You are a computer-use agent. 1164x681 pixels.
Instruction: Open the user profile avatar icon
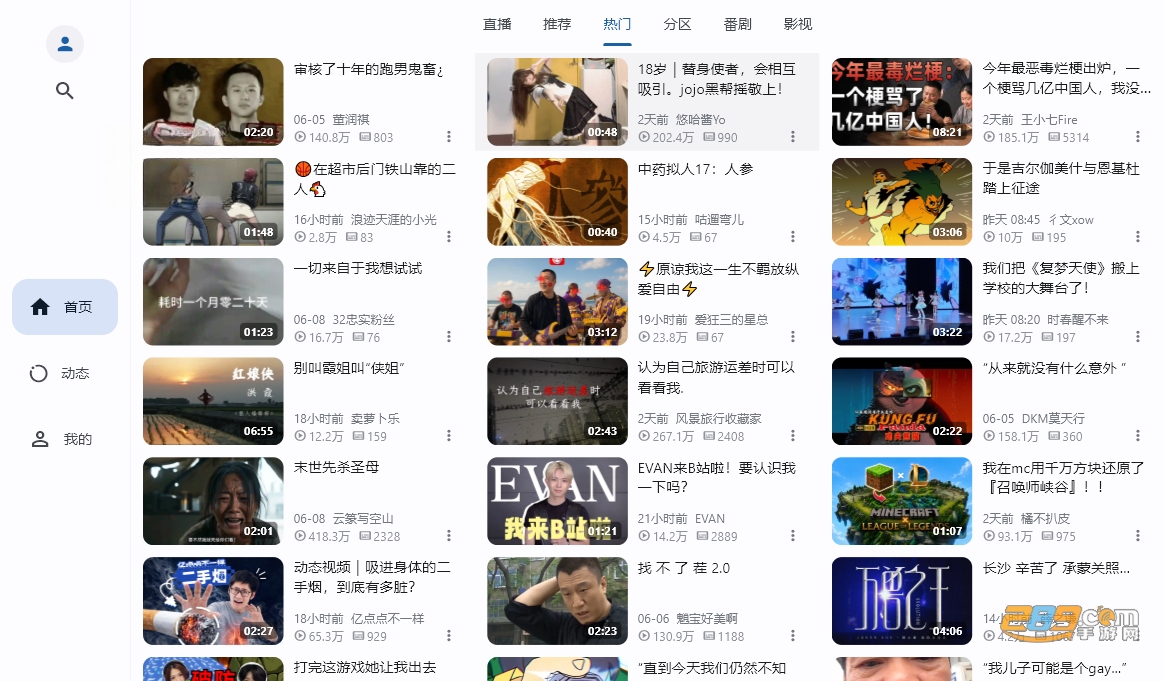[x=65, y=44]
